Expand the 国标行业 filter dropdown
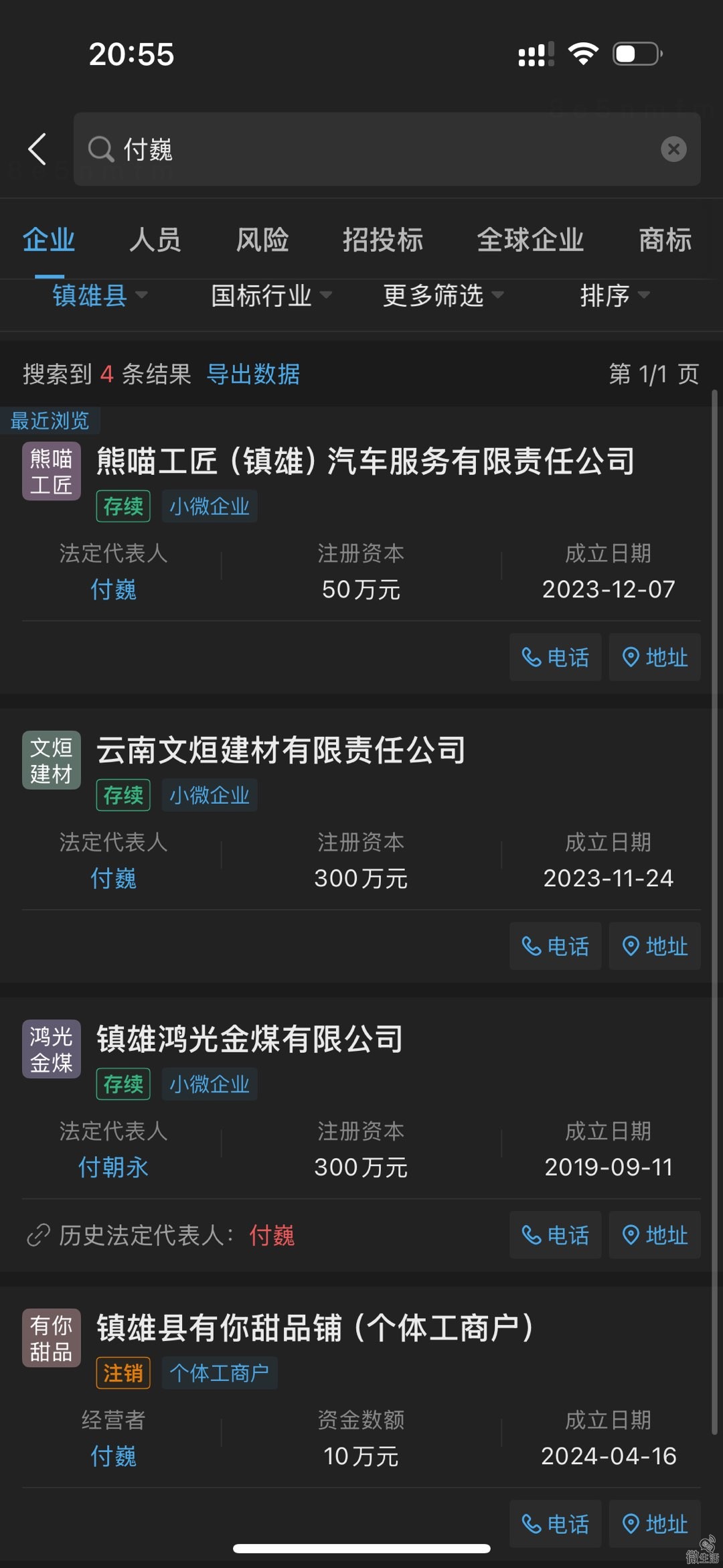This screenshot has height=1568, width=723. (x=270, y=295)
